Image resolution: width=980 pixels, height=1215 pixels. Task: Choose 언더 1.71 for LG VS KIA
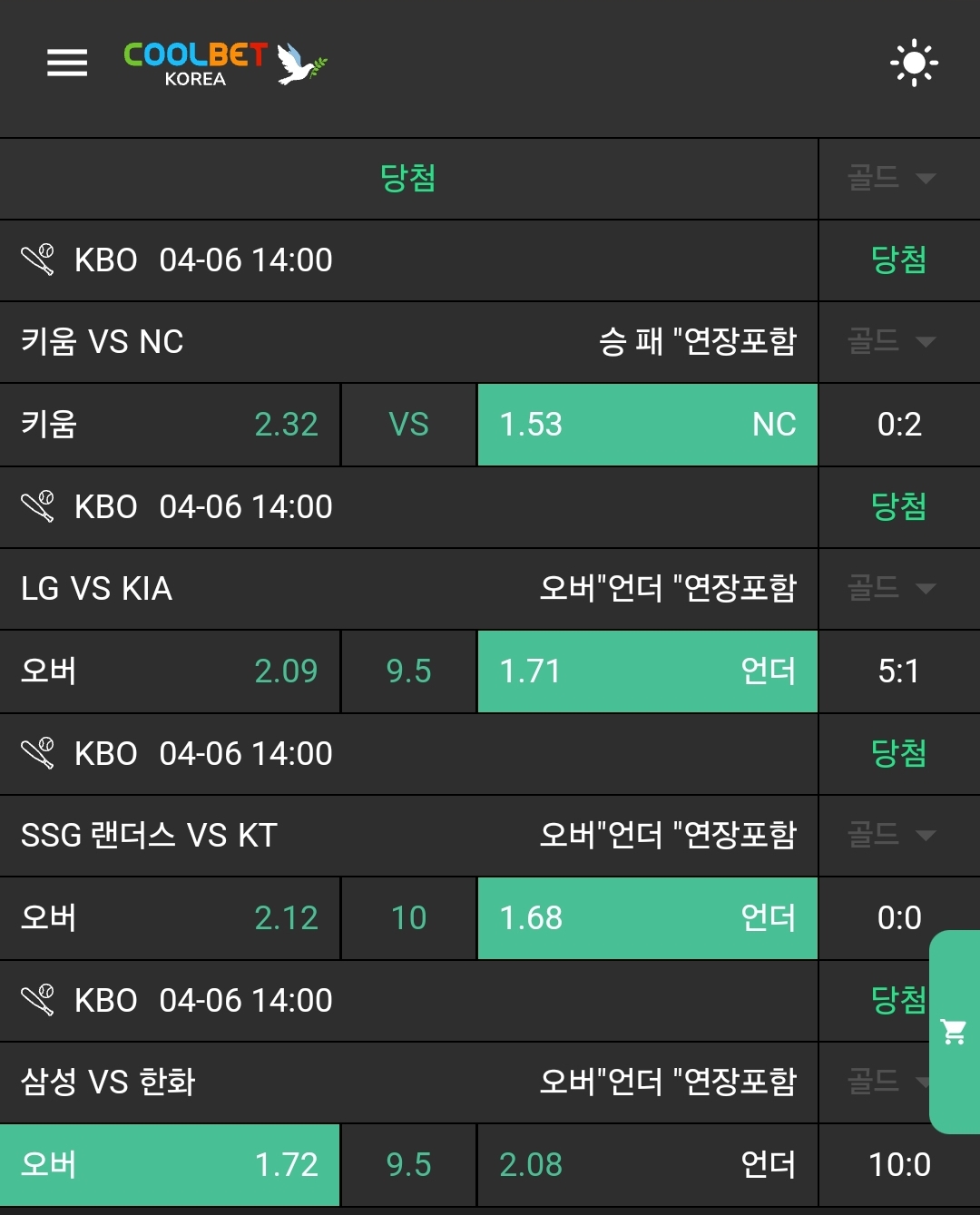[x=647, y=671]
